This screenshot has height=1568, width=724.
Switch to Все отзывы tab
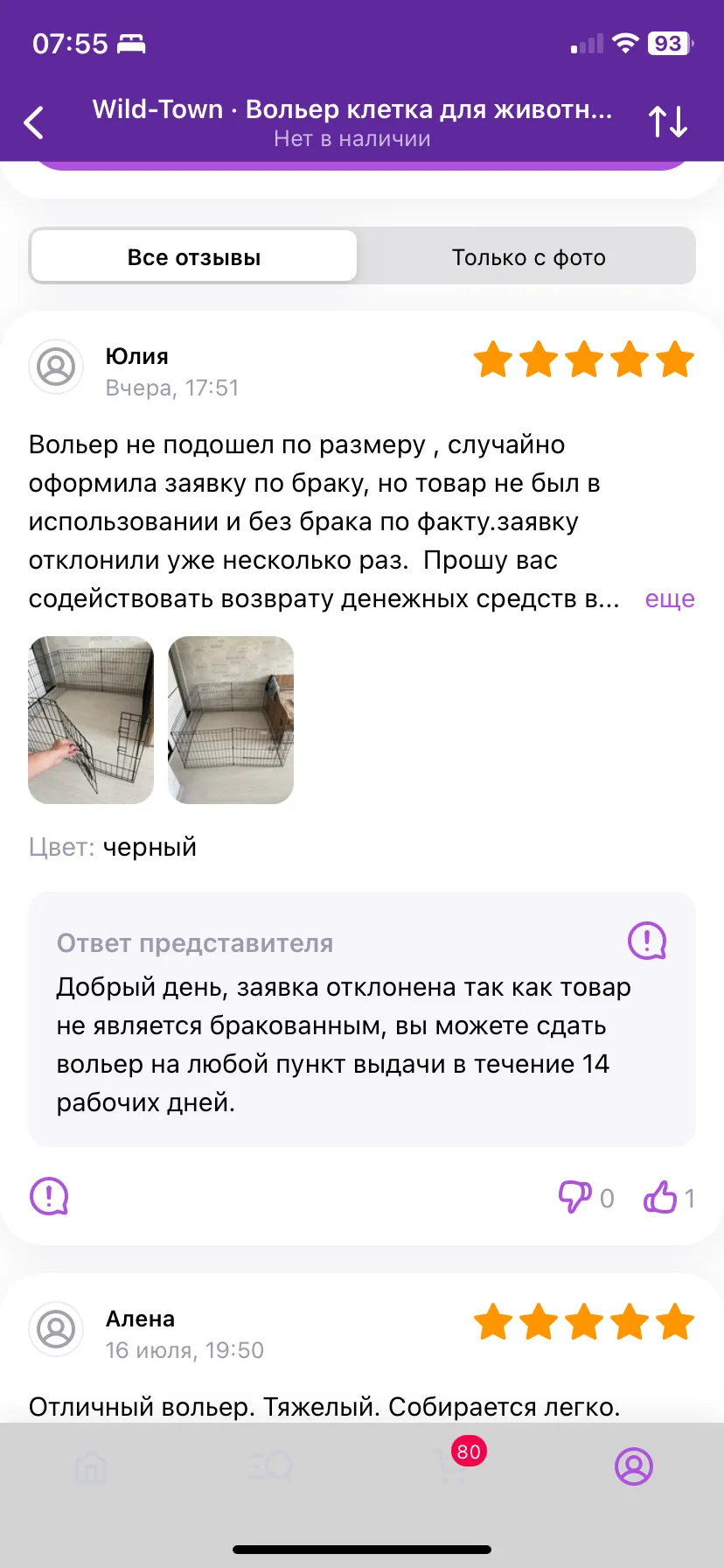point(194,256)
